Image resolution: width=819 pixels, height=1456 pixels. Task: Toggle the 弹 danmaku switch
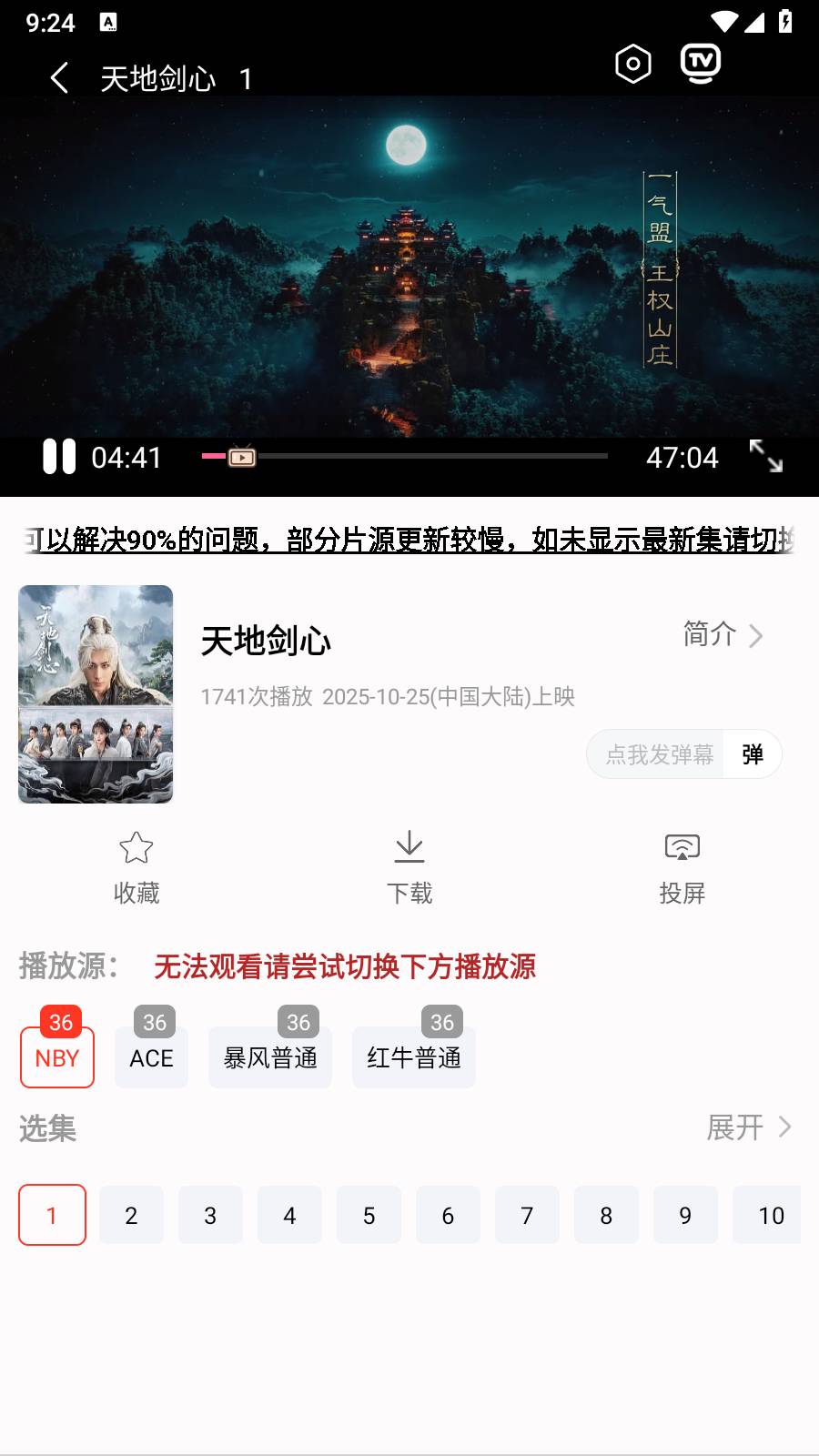(753, 753)
